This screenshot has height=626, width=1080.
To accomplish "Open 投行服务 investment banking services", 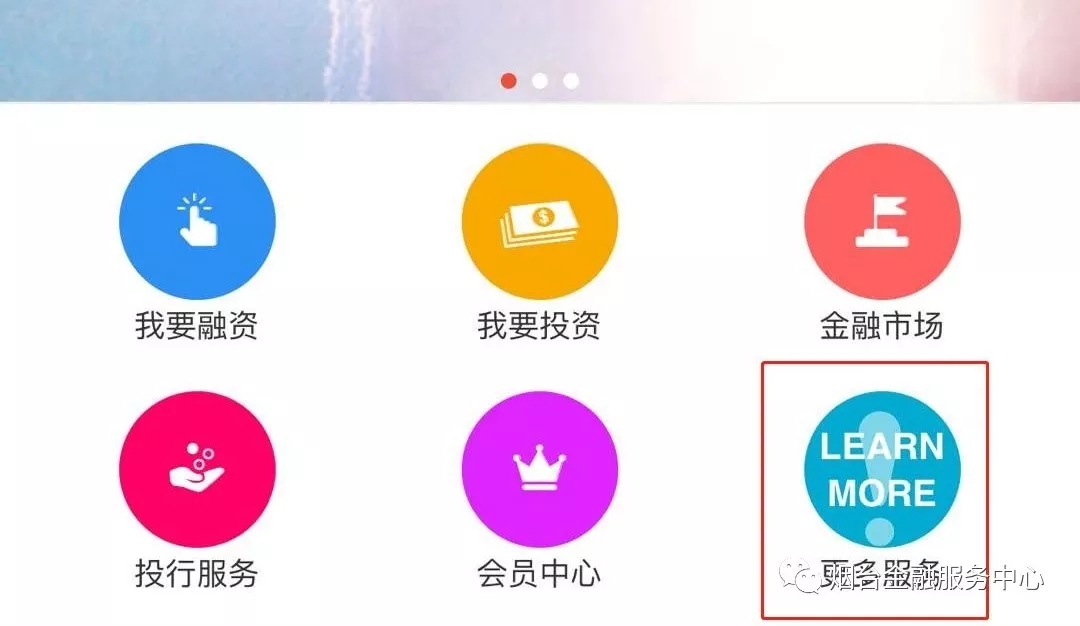I will (x=197, y=469).
